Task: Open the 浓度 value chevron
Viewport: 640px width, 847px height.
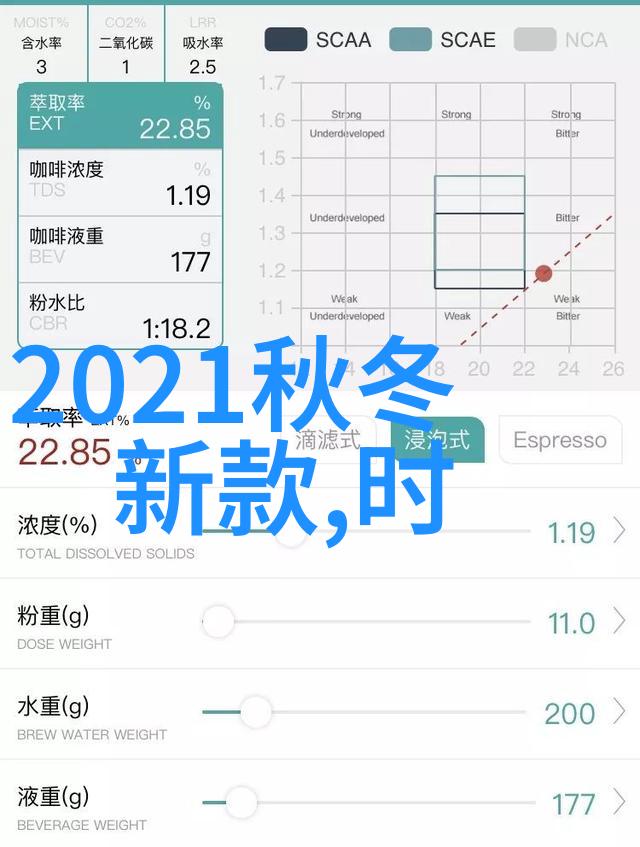Action: coord(620,531)
